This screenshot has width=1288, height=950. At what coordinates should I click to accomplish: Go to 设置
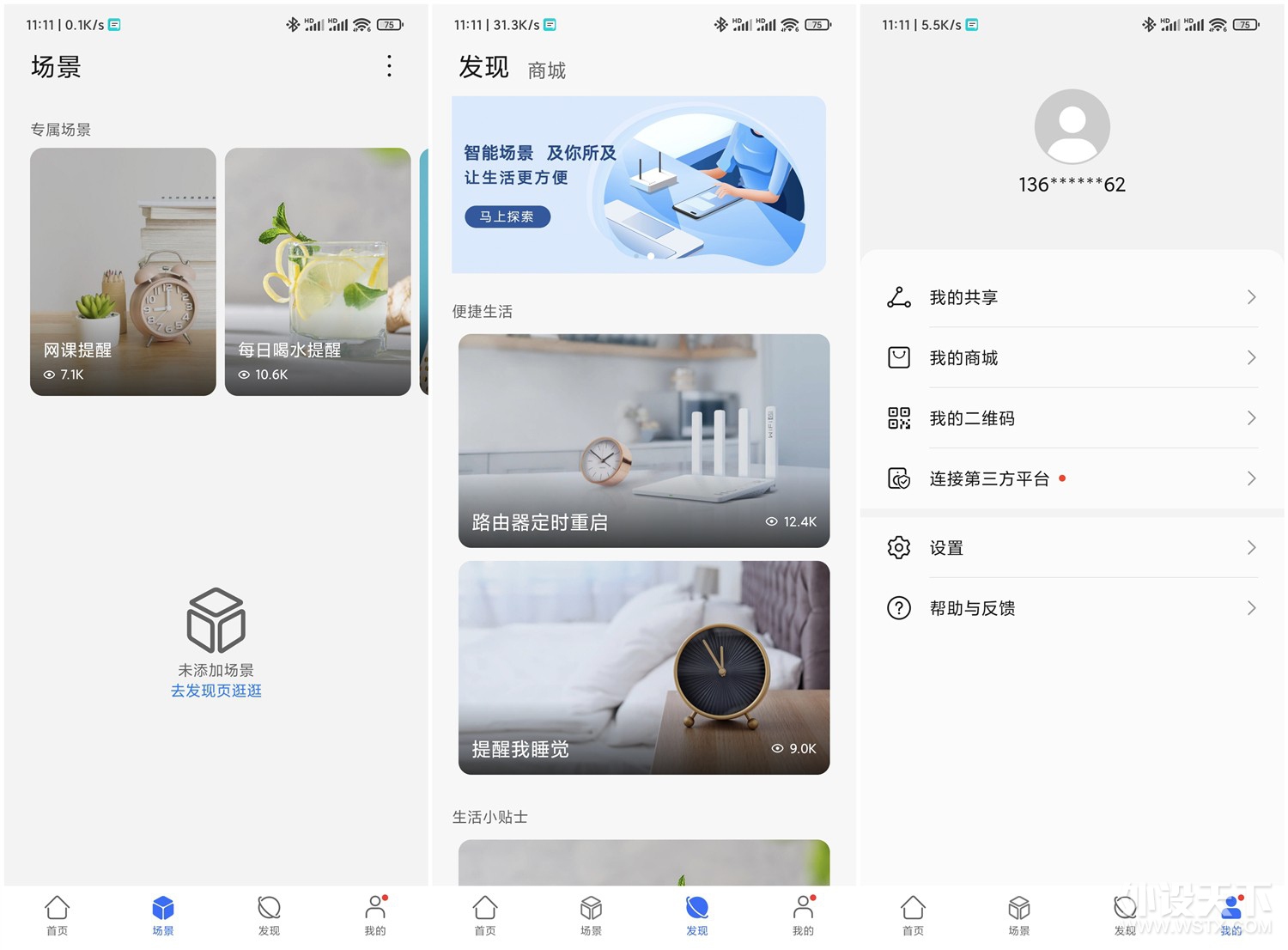pyautogui.click(x=1072, y=548)
